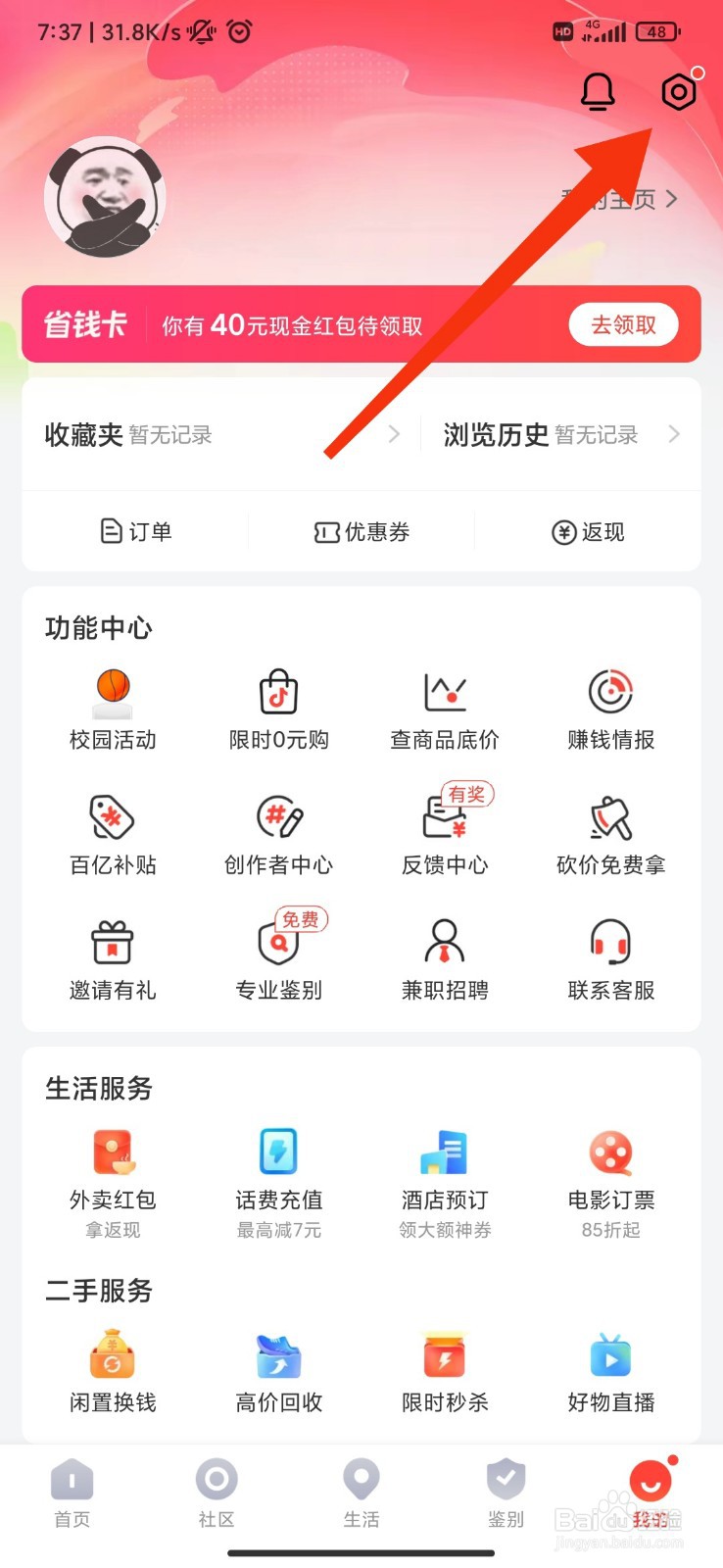The height and width of the screenshot is (1568, 723).
Task: Open the 好物直播 livestream icon
Action: pyautogui.click(x=609, y=1367)
